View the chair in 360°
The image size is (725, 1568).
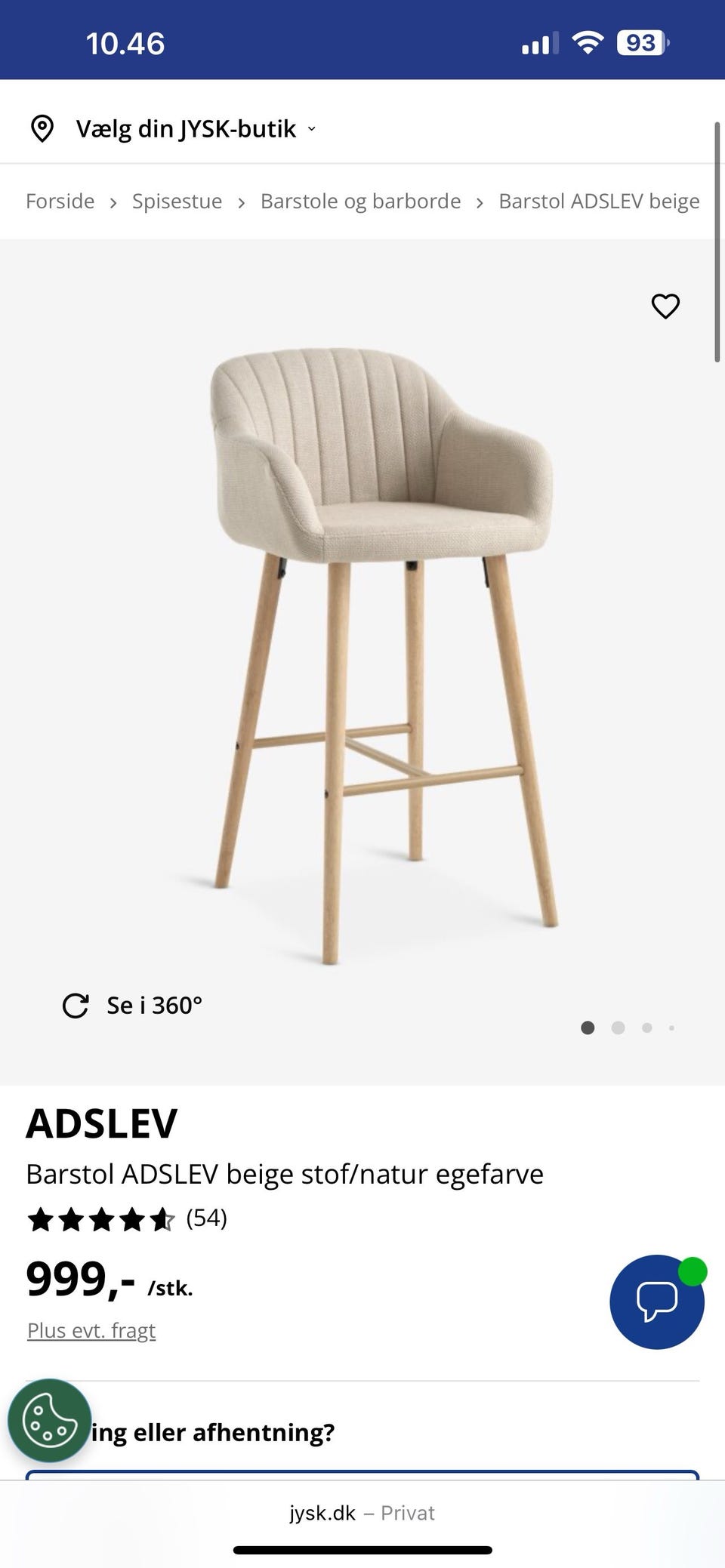click(133, 1006)
